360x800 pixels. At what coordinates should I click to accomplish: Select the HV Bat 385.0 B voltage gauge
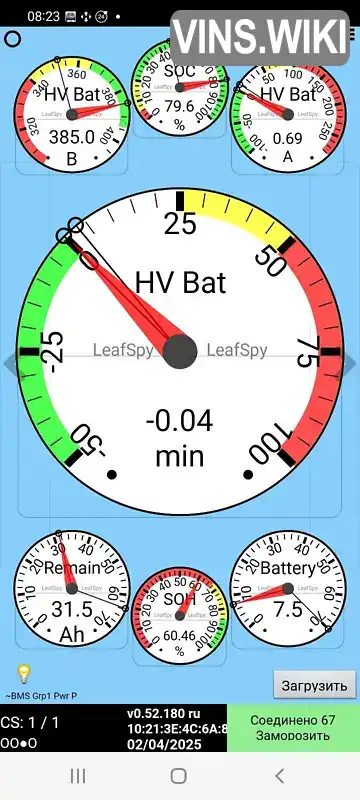pos(72,114)
